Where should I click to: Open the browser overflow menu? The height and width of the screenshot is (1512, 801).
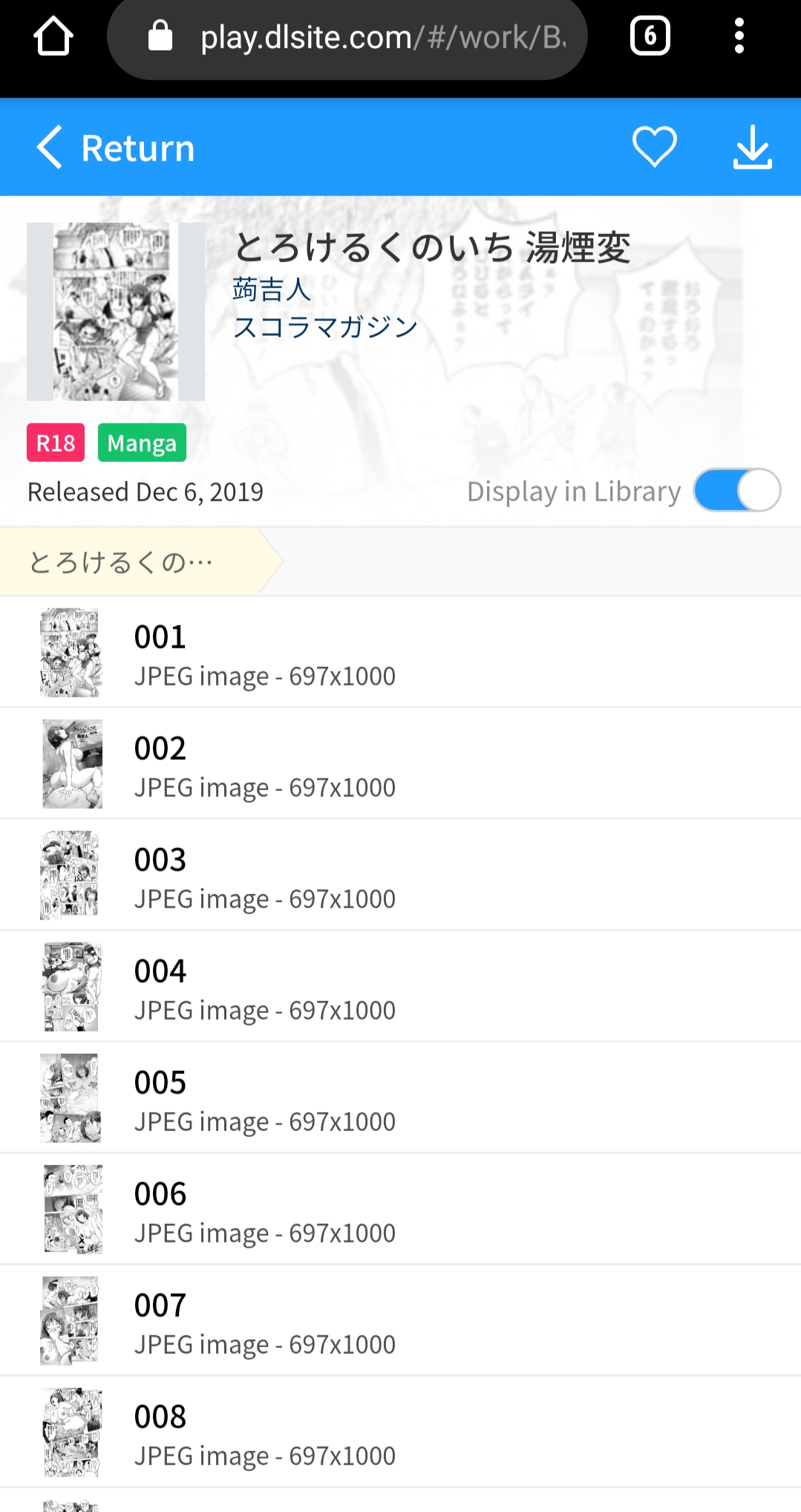(739, 36)
